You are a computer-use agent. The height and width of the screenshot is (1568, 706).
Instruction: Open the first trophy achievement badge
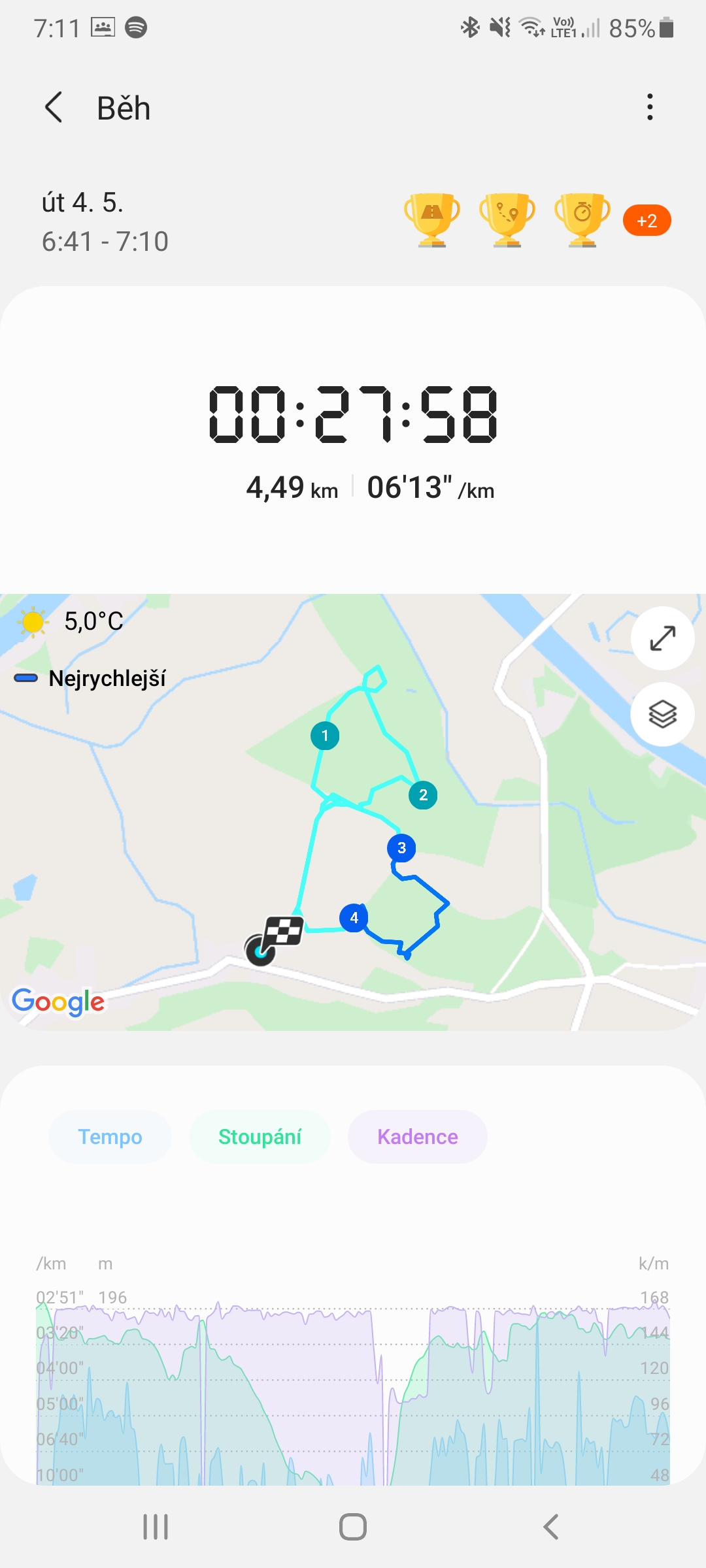click(x=432, y=220)
